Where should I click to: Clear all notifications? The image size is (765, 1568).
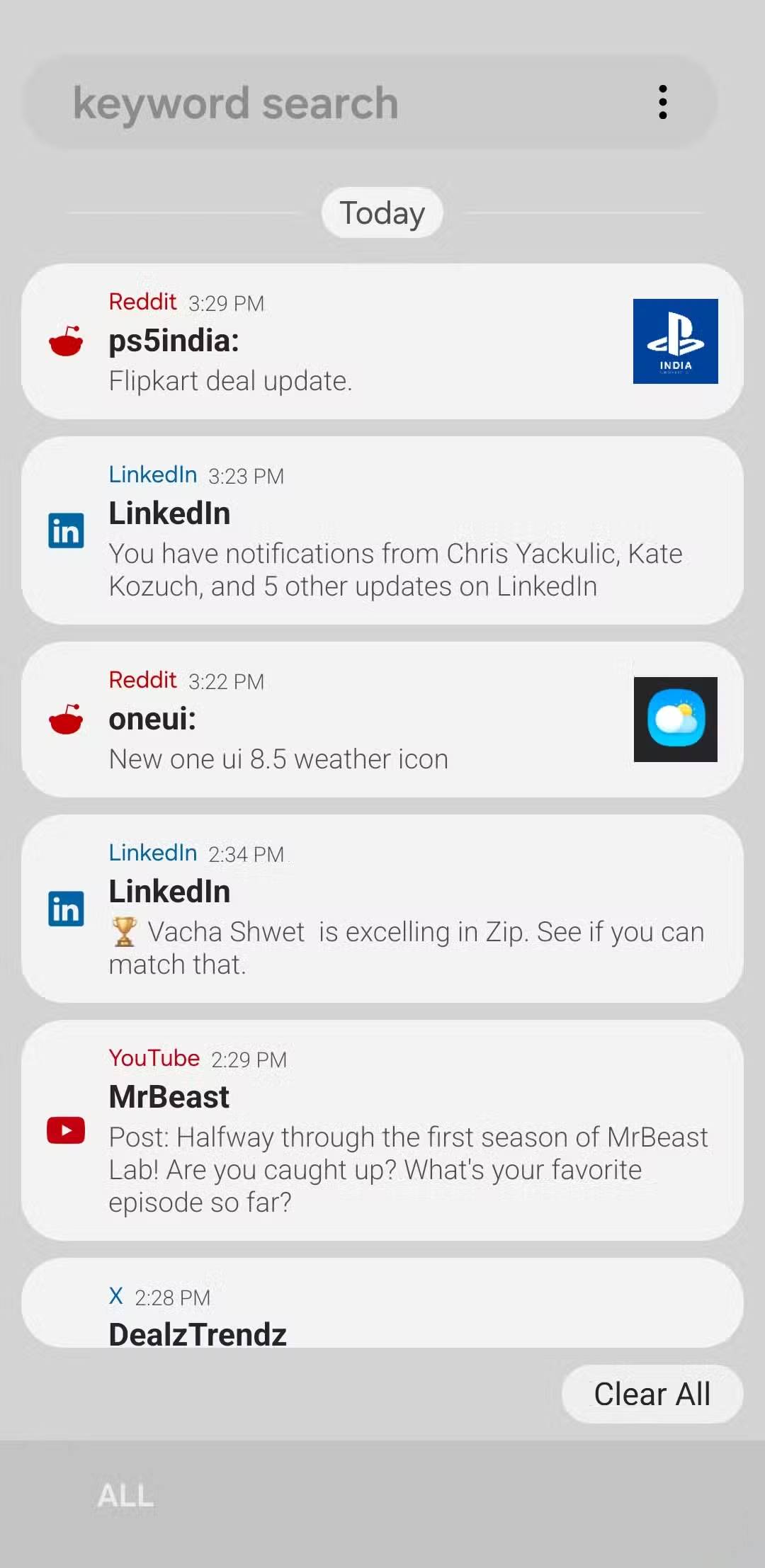652,1394
